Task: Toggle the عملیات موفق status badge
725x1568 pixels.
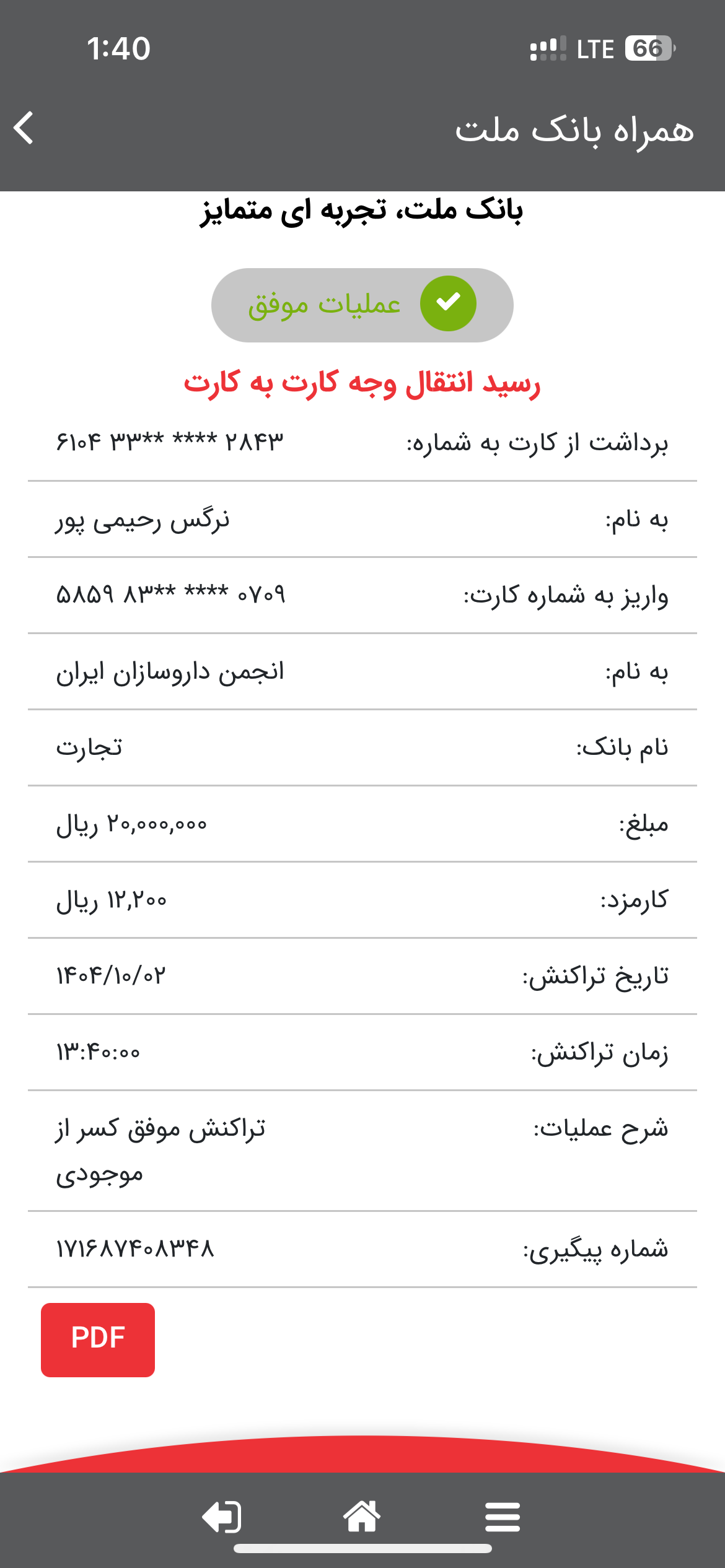Action: pyautogui.click(x=362, y=303)
